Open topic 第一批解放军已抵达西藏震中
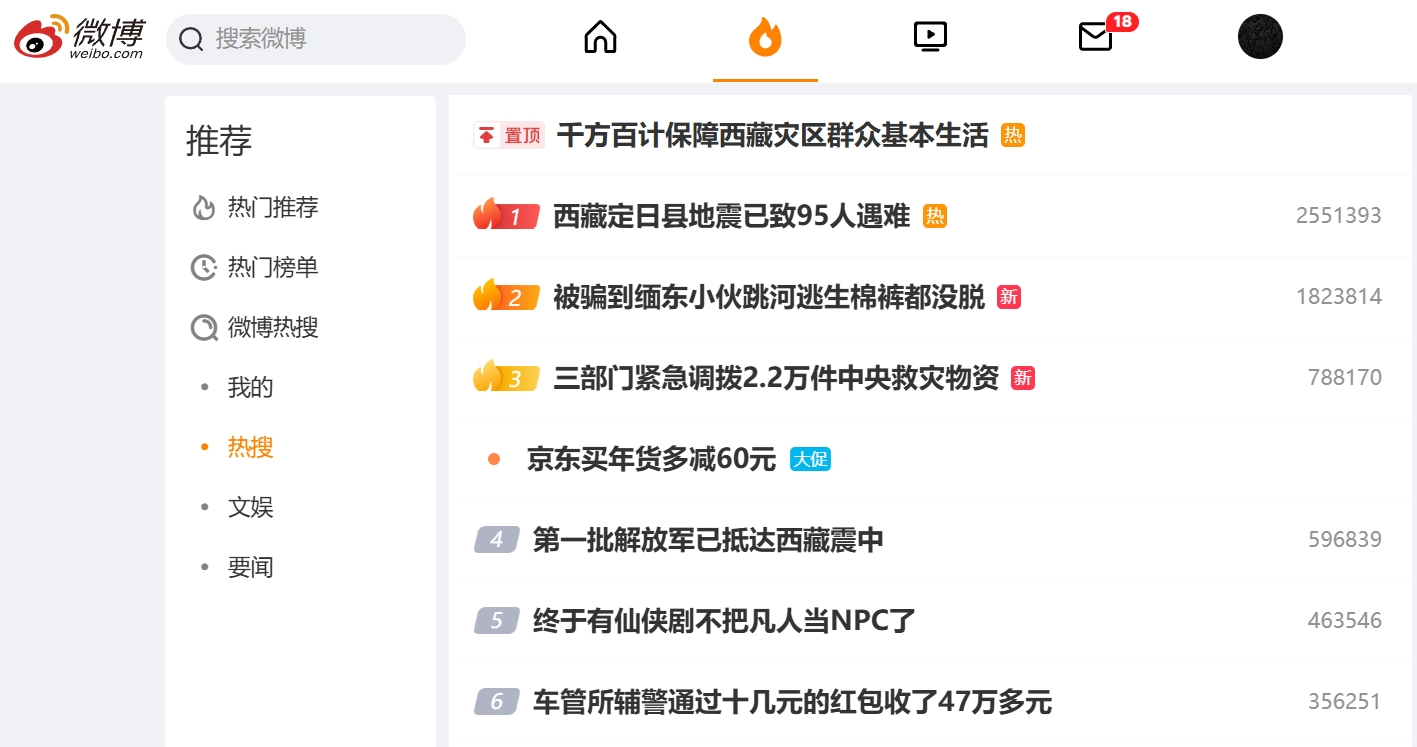The image size is (1417, 747). (x=708, y=540)
